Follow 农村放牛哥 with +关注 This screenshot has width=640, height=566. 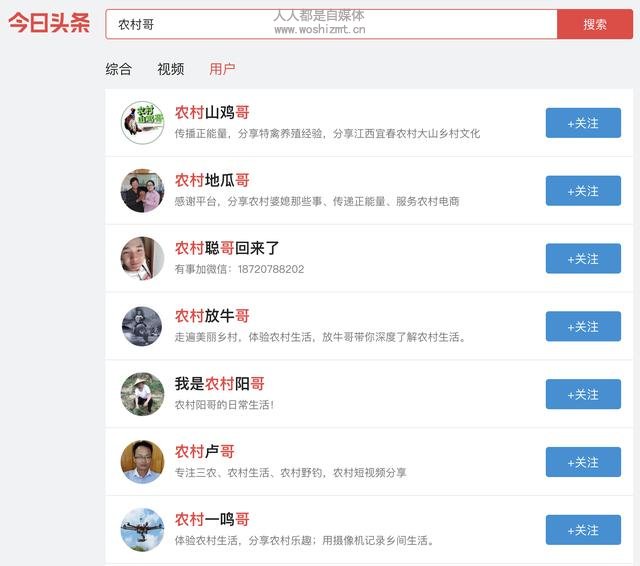pos(583,327)
